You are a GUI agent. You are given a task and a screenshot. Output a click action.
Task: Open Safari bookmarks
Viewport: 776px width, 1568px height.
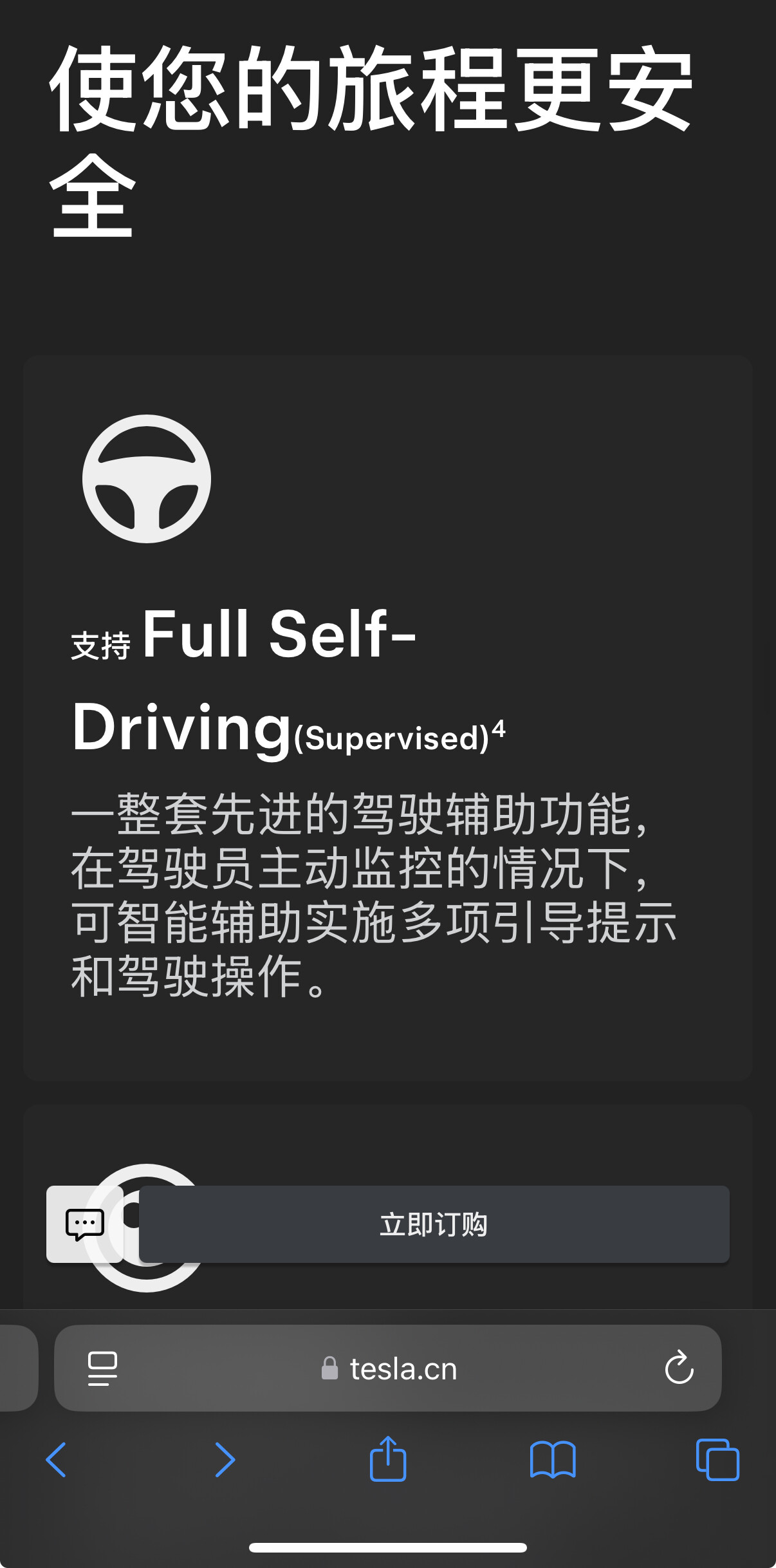tap(553, 1460)
